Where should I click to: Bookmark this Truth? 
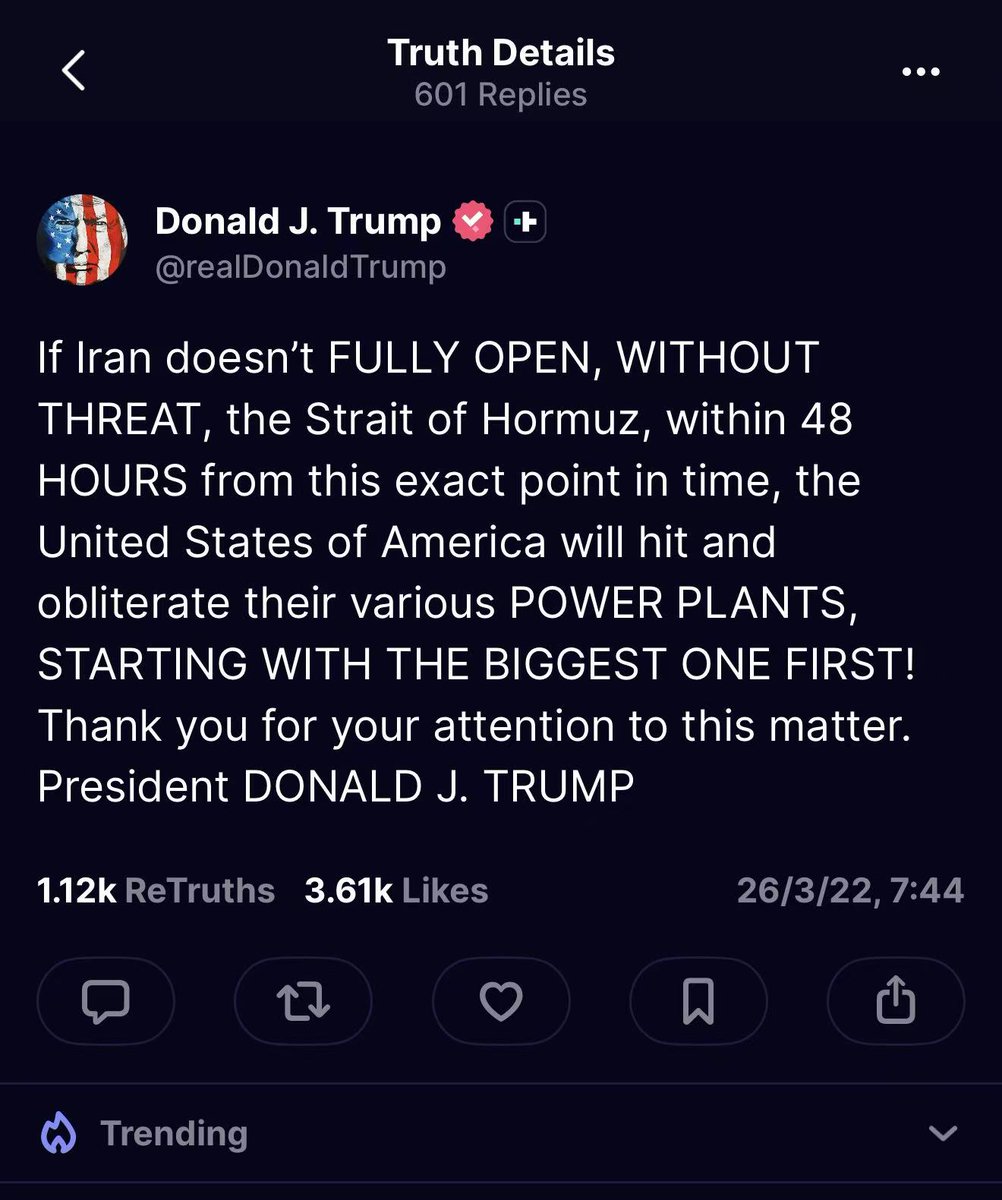click(698, 1000)
